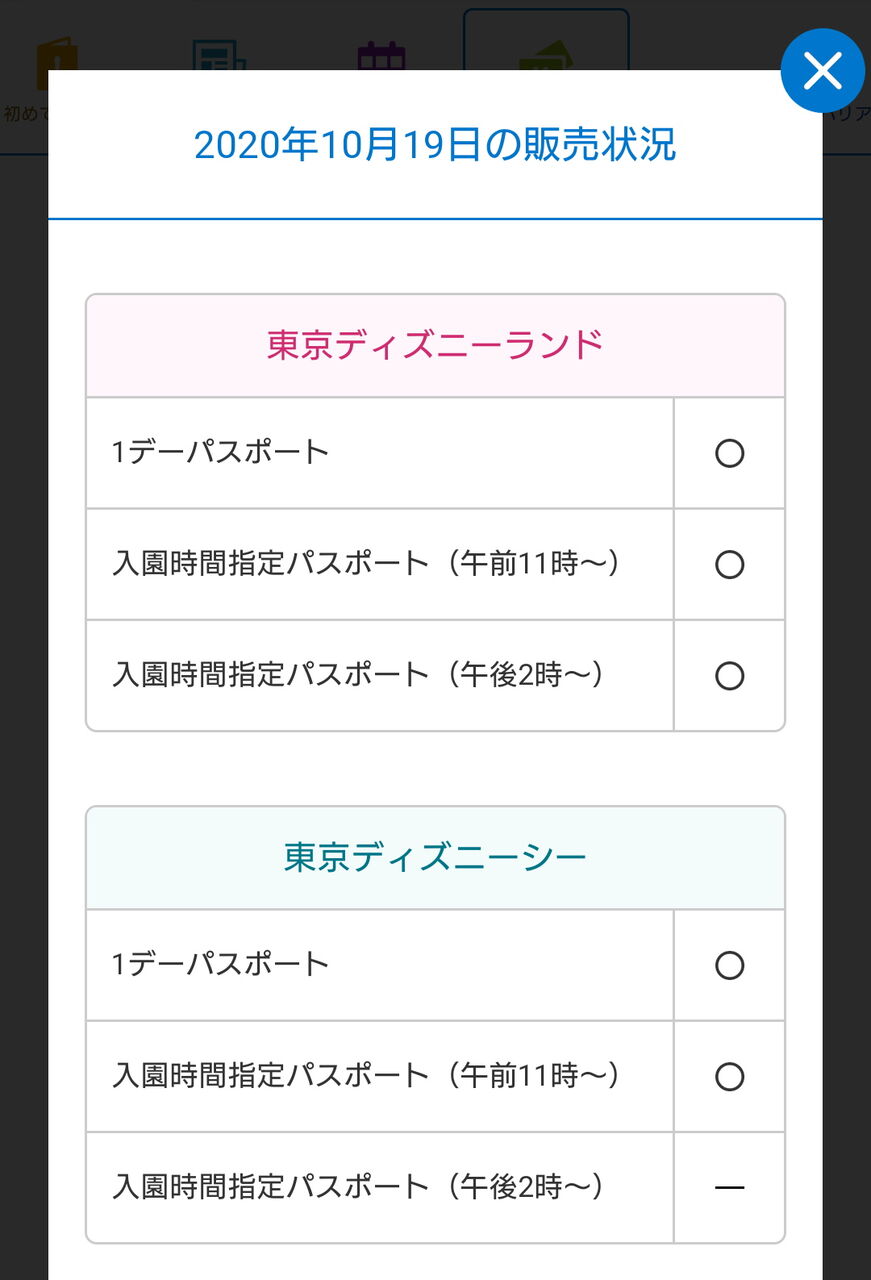Click the dash mark for DisneySea 2PM passport
This screenshot has height=1280, width=871.
[x=729, y=1186]
